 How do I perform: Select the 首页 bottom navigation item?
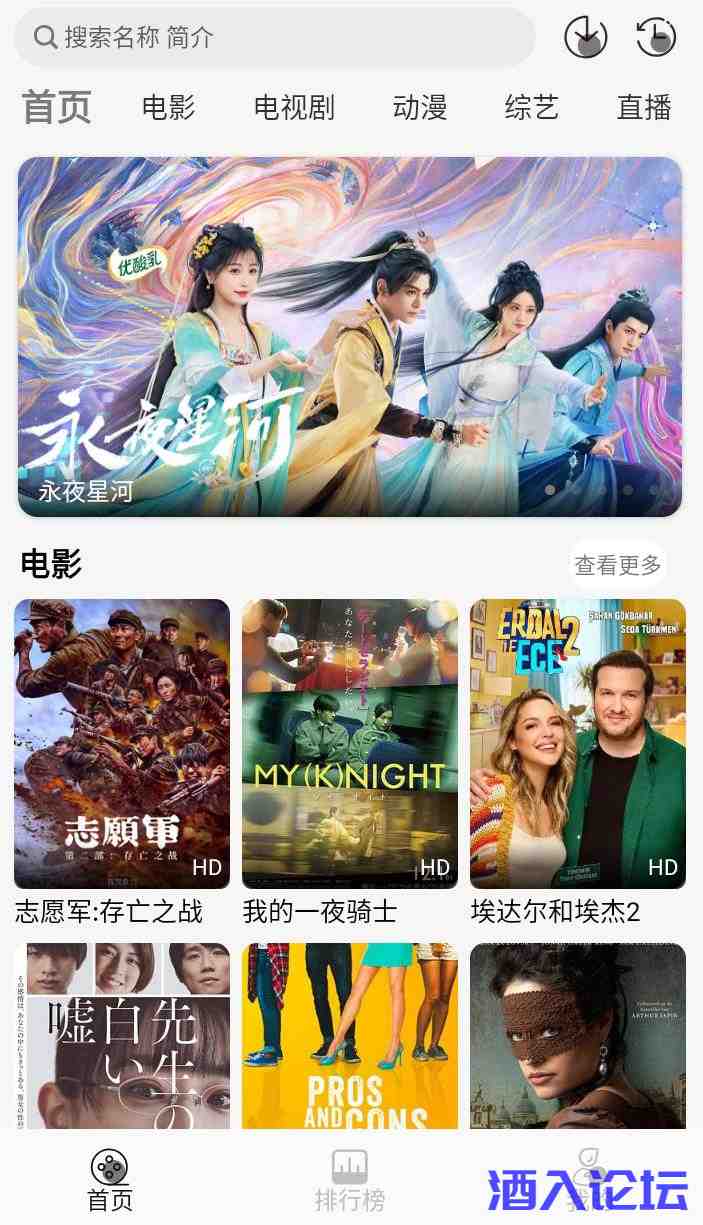pos(110,1180)
